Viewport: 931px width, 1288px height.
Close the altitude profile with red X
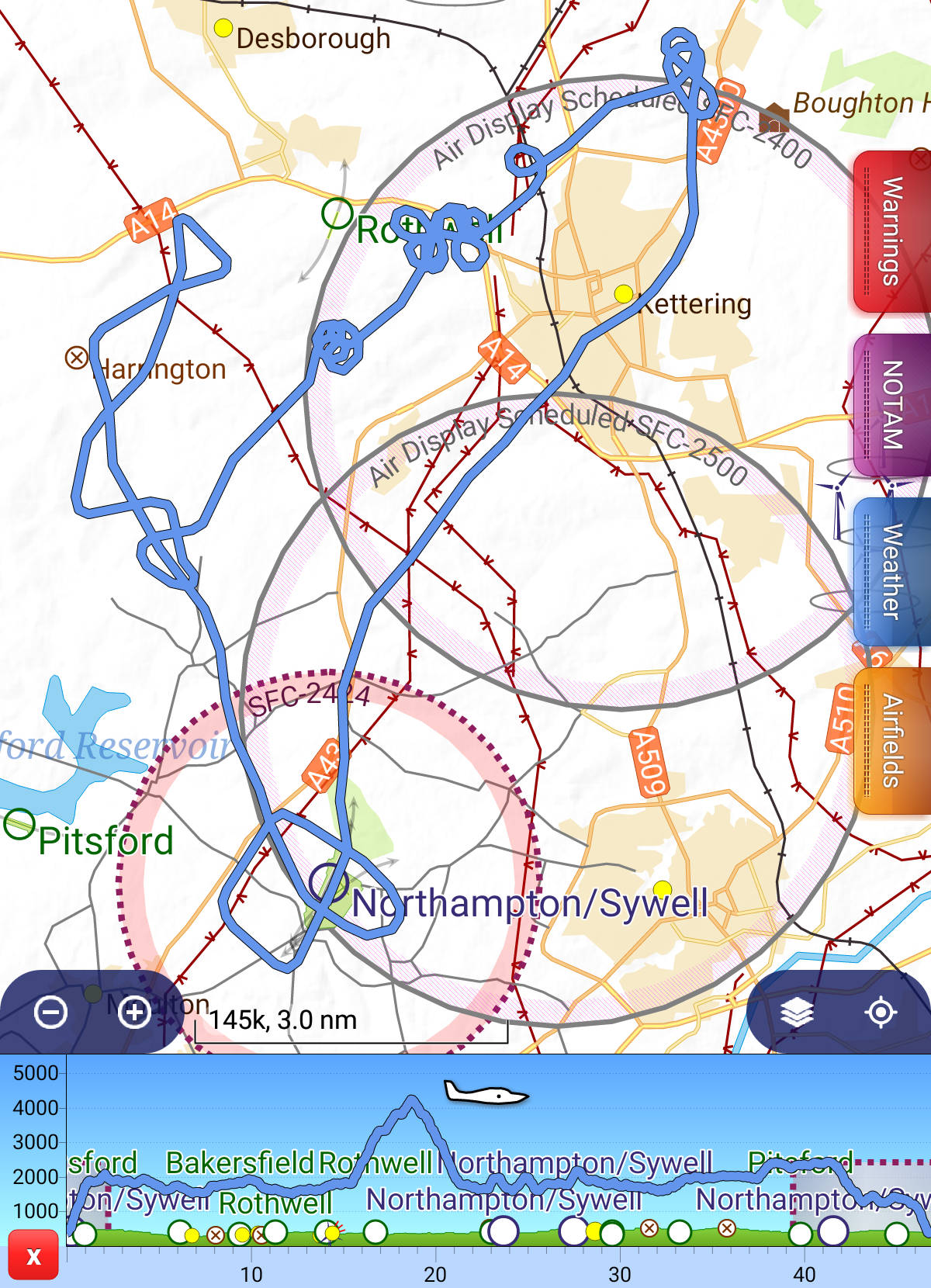(33, 1255)
